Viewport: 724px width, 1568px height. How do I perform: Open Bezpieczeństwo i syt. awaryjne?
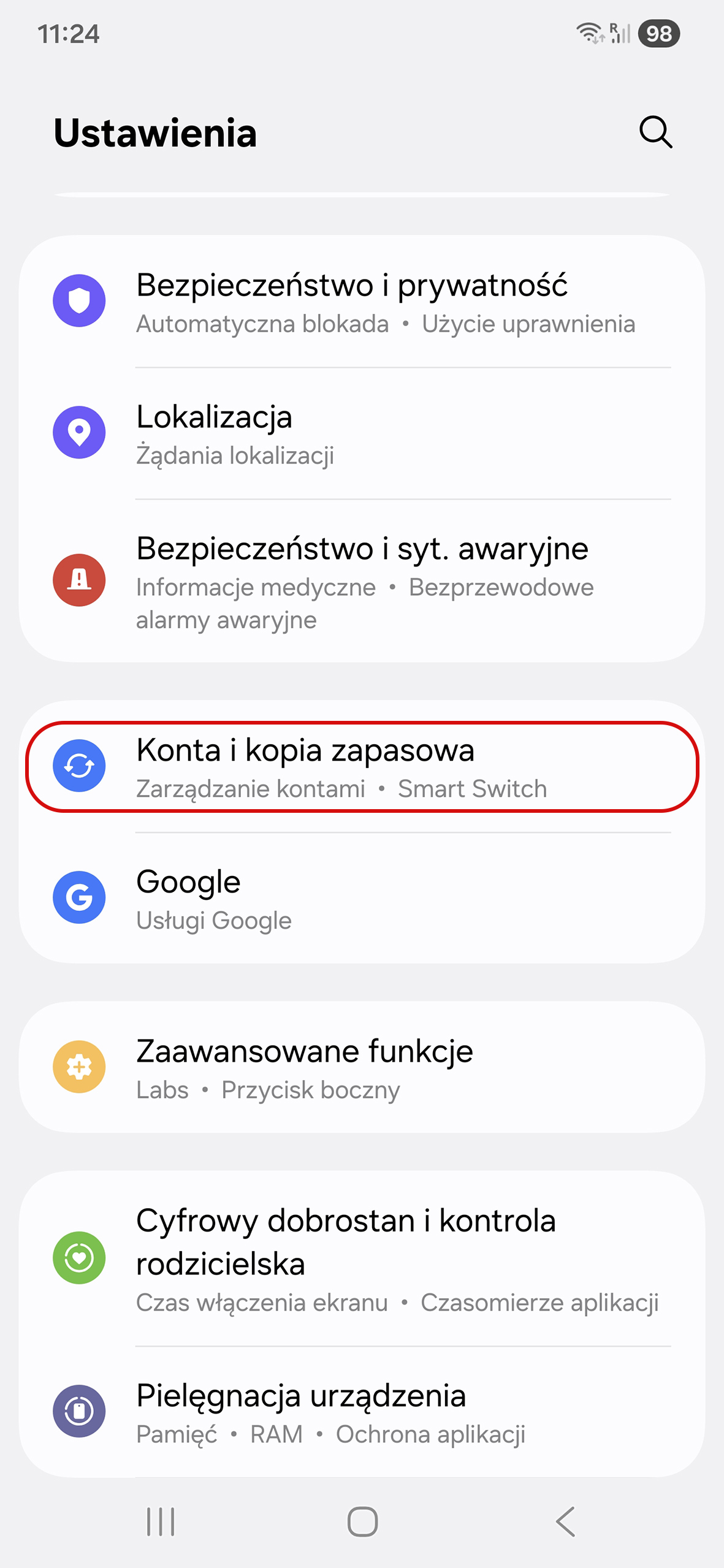362,580
